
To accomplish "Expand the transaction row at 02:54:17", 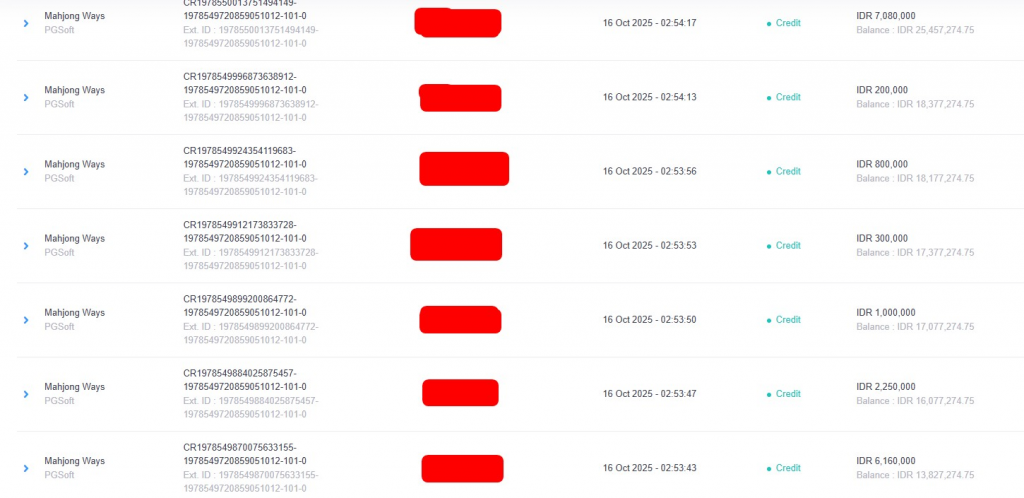I will [26, 23].
